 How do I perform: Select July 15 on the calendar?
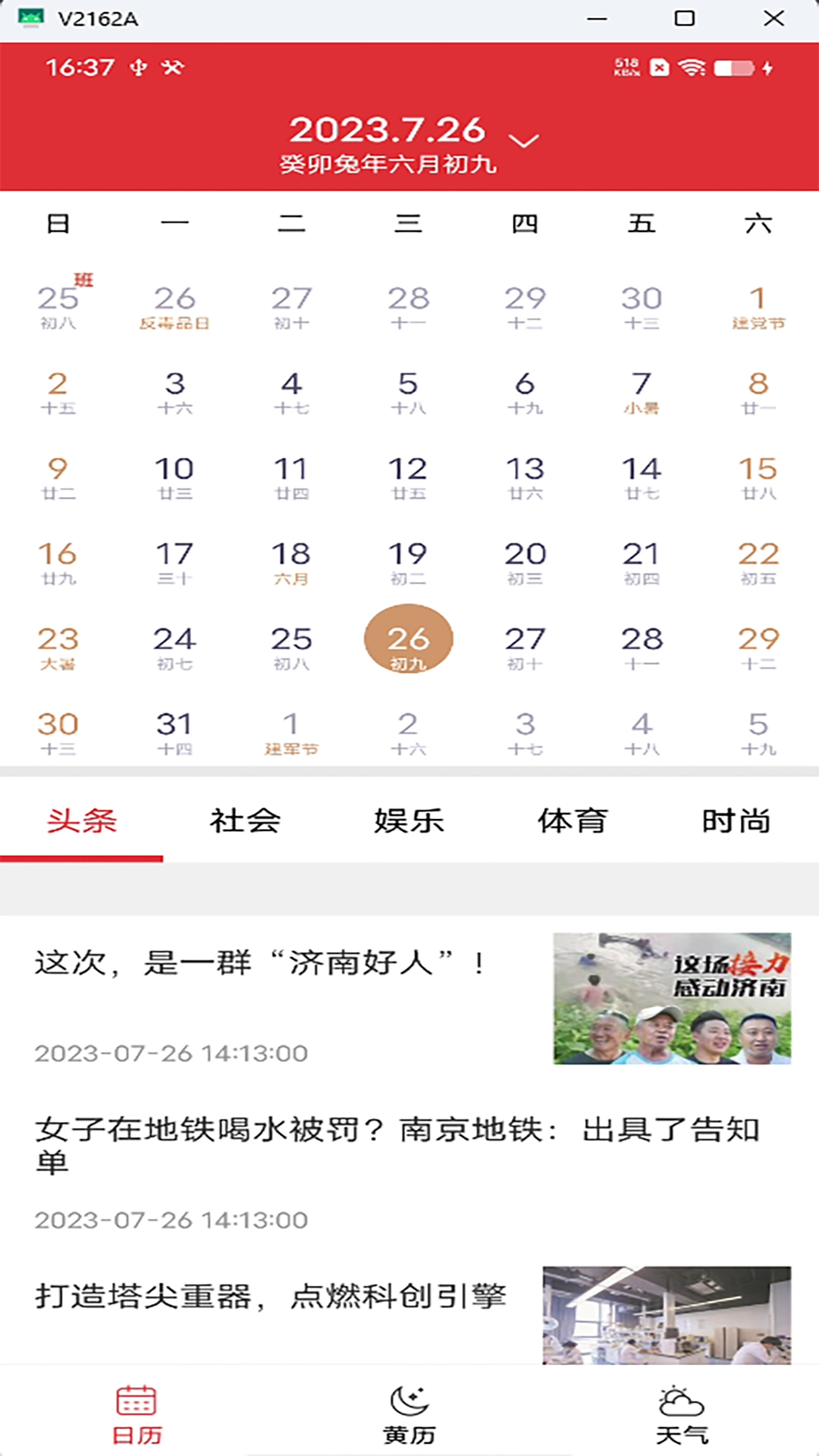pos(758,478)
